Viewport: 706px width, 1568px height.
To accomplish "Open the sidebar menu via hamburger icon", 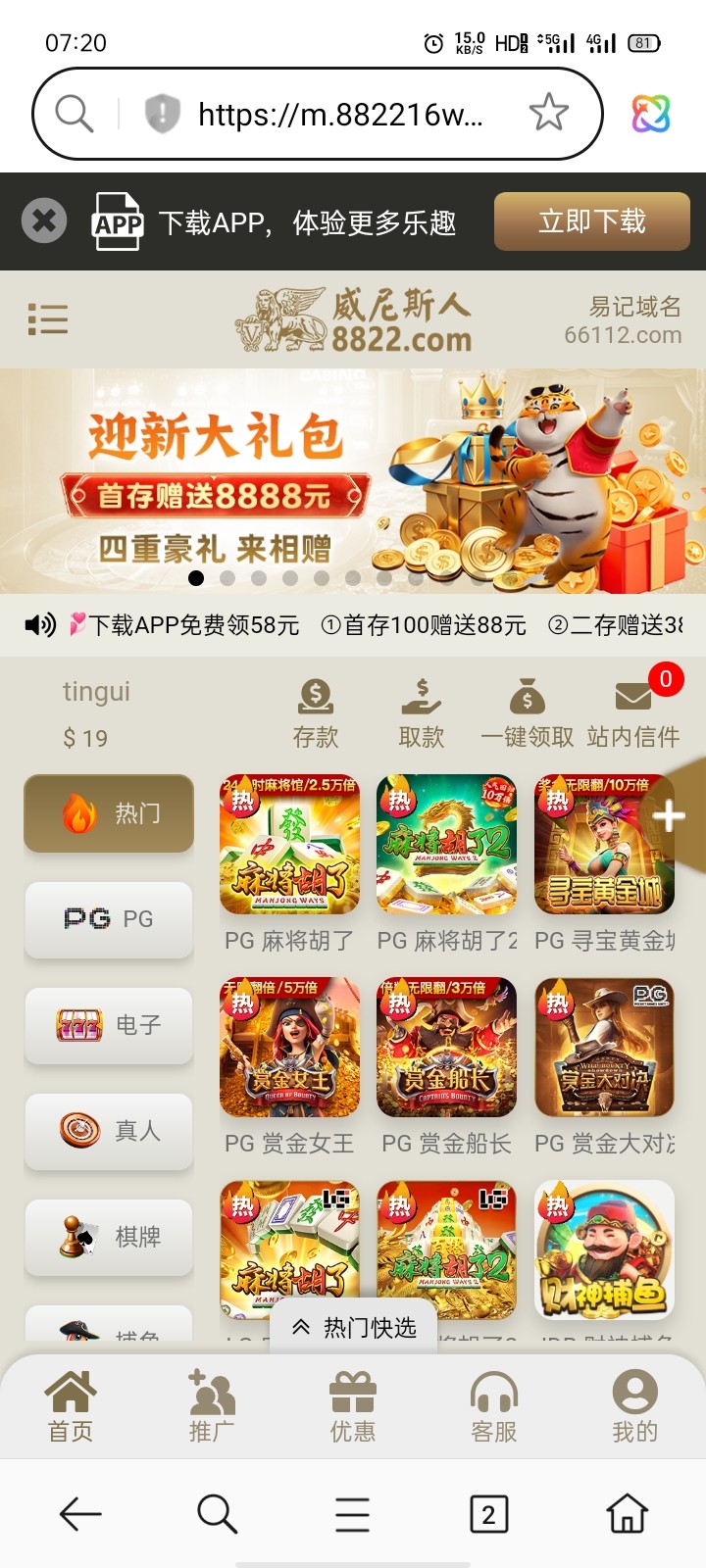I will (48, 318).
